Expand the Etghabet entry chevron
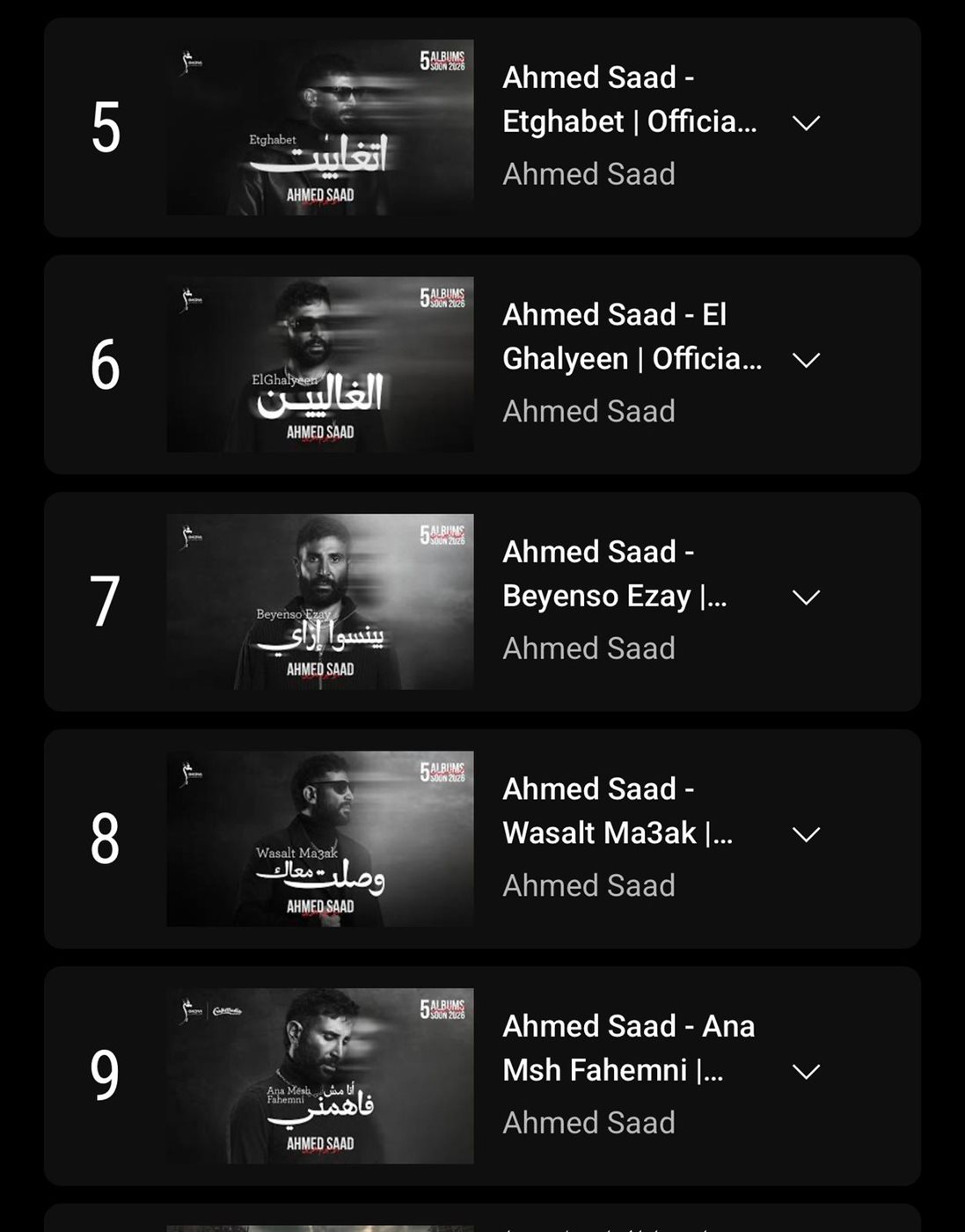 [x=806, y=123]
